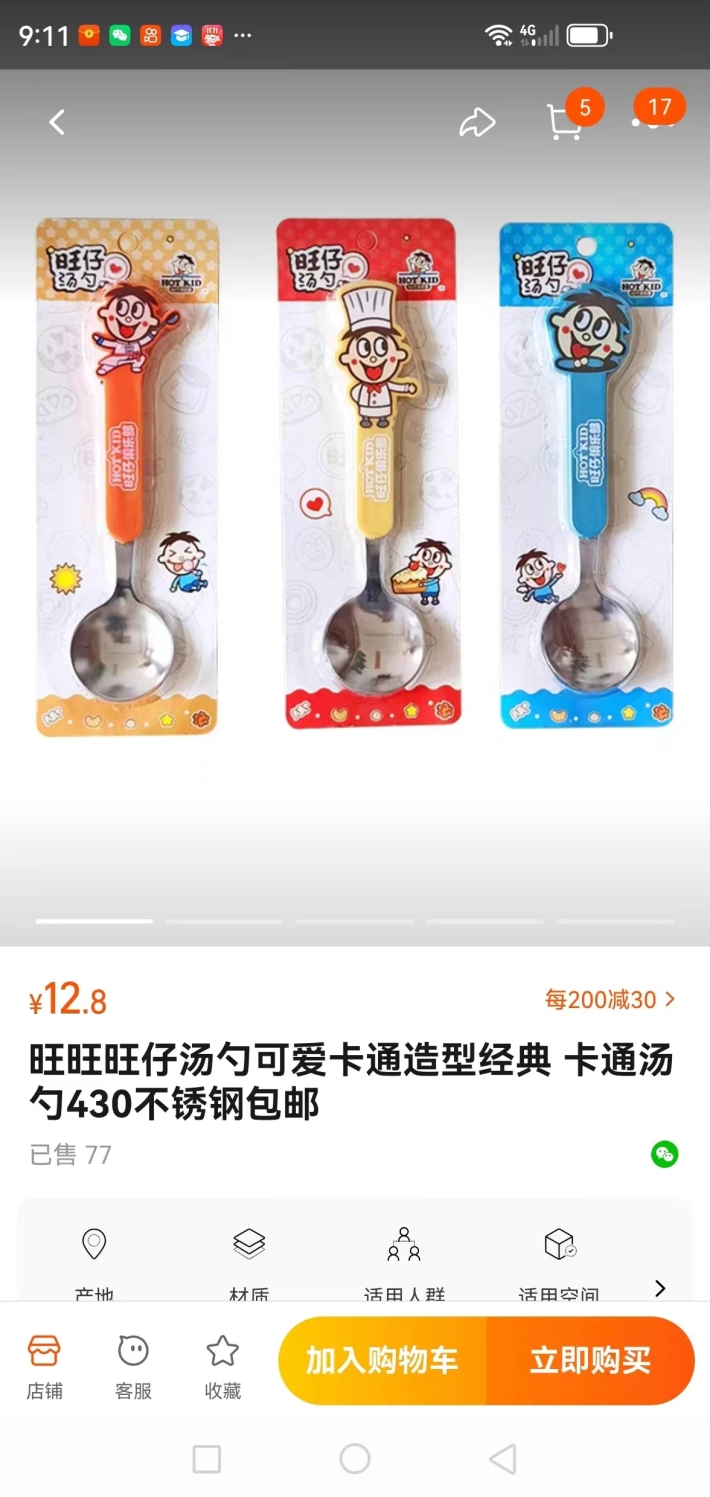710x1497 pixels.
Task: Open the shopping cart icon
Action: click(x=564, y=123)
